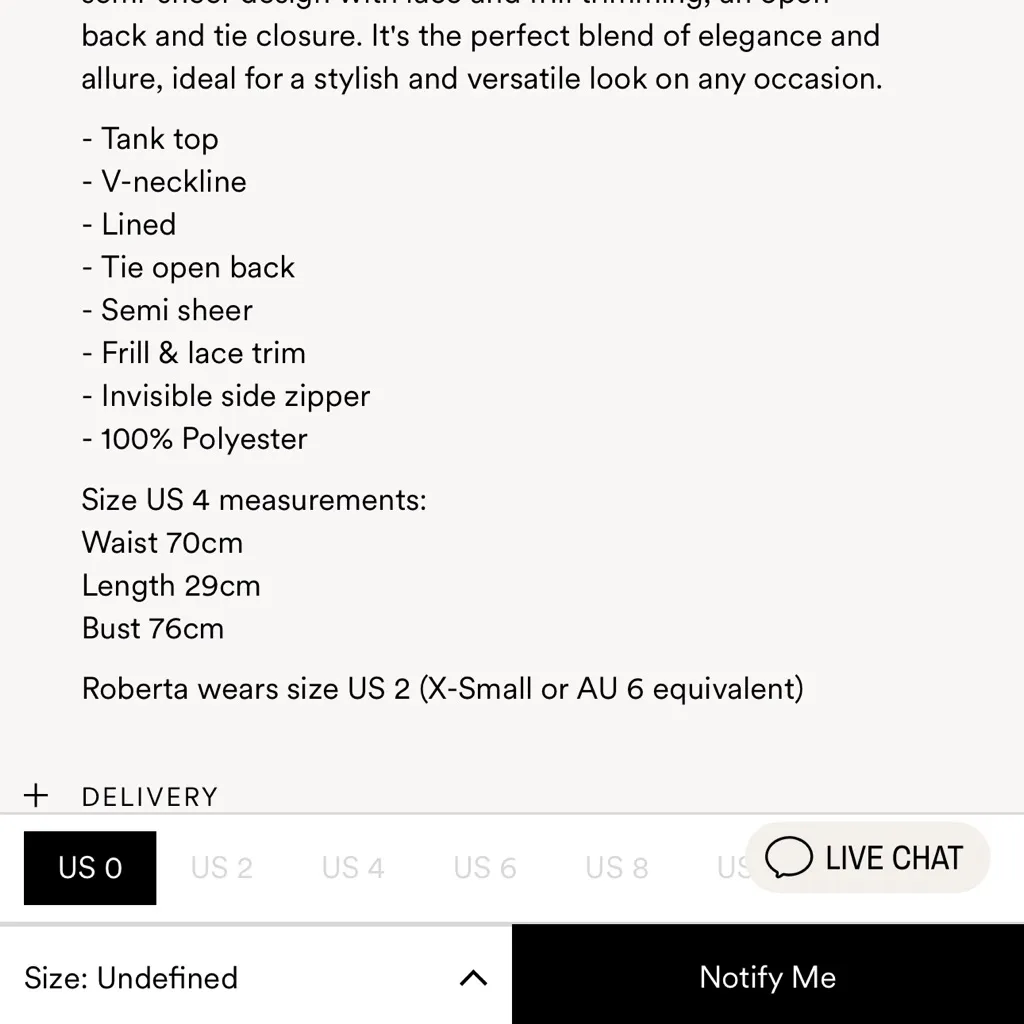Collapse the Size: Undefined selector
Screen dimensions: 1024x1024
coord(472,978)
